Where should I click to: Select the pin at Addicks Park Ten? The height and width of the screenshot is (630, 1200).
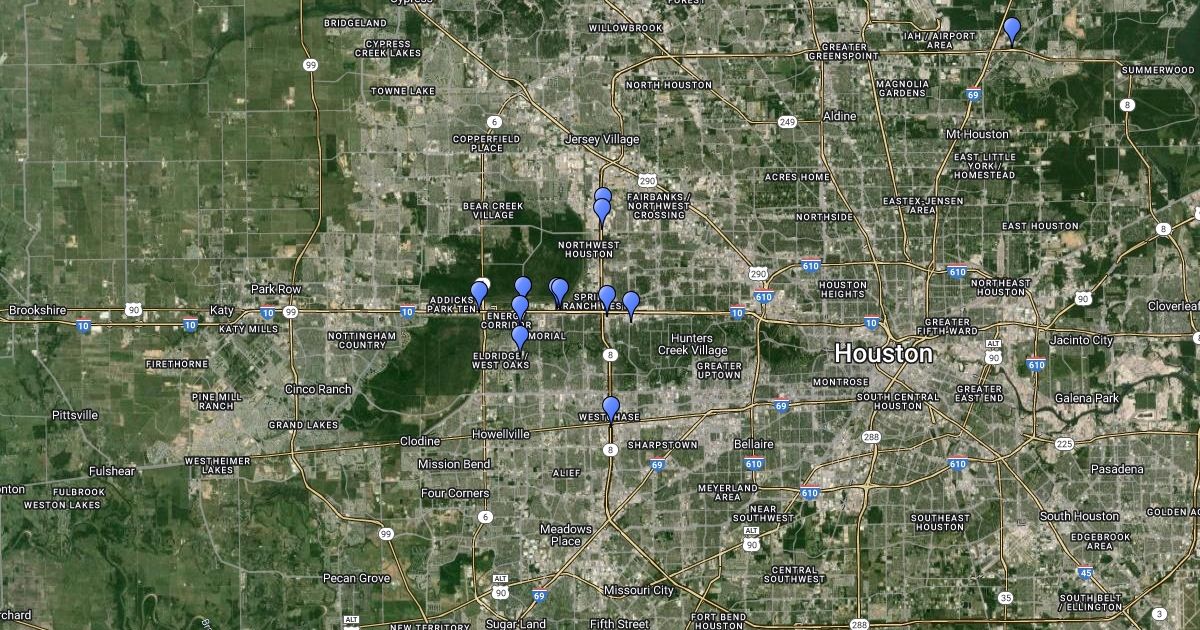pyautogui.click(x=479, y=293)
